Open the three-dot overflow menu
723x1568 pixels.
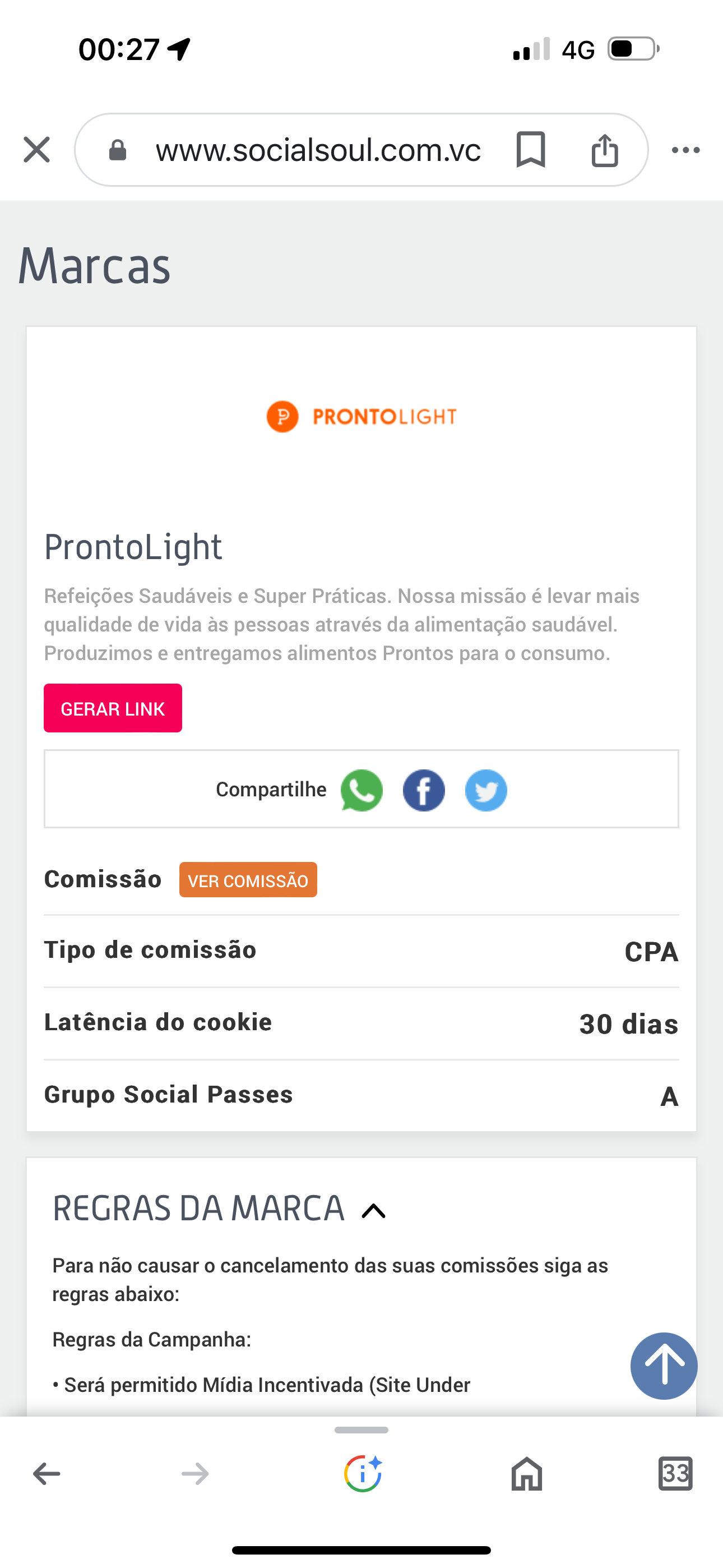pyautogui.click(x=685, y=150)
